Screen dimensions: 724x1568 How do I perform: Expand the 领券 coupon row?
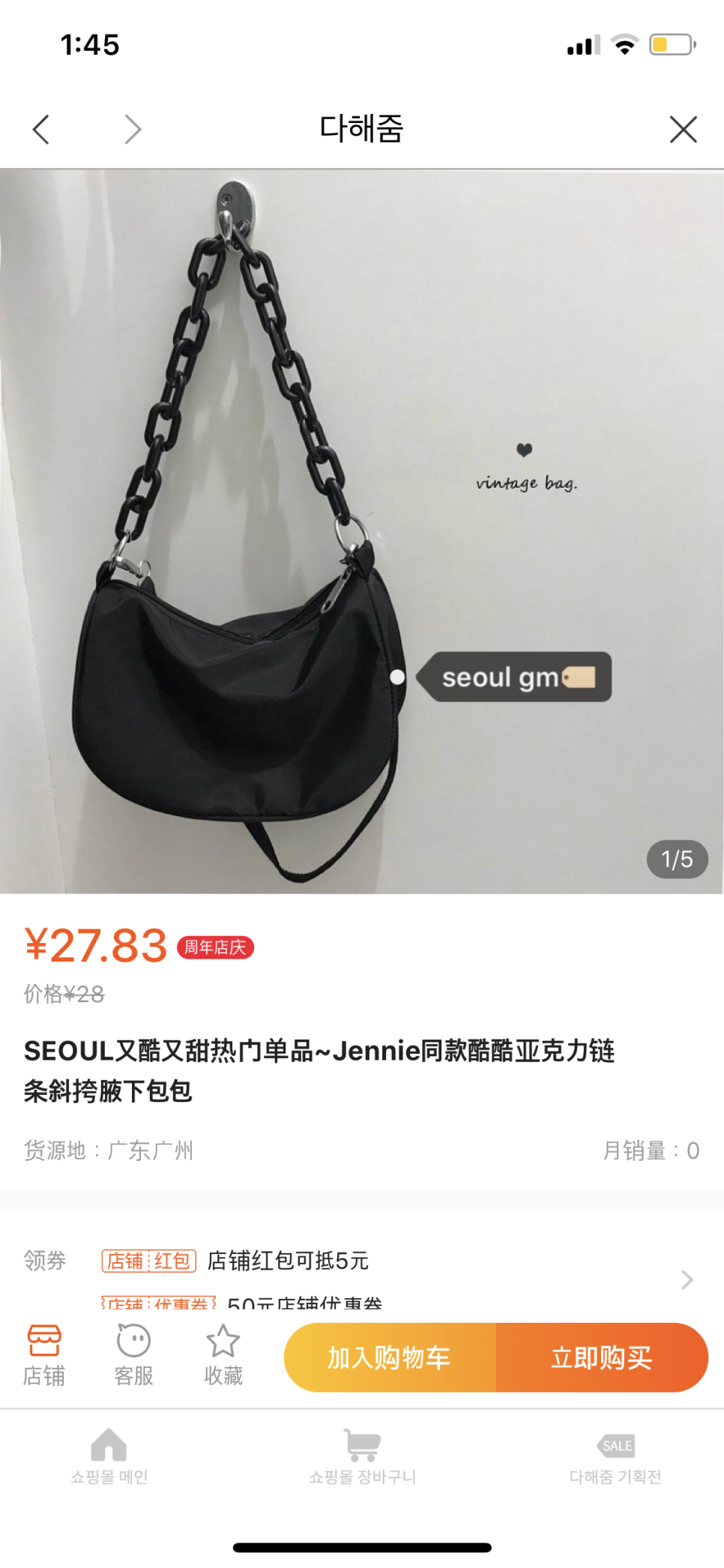[x=686, y=1279]
